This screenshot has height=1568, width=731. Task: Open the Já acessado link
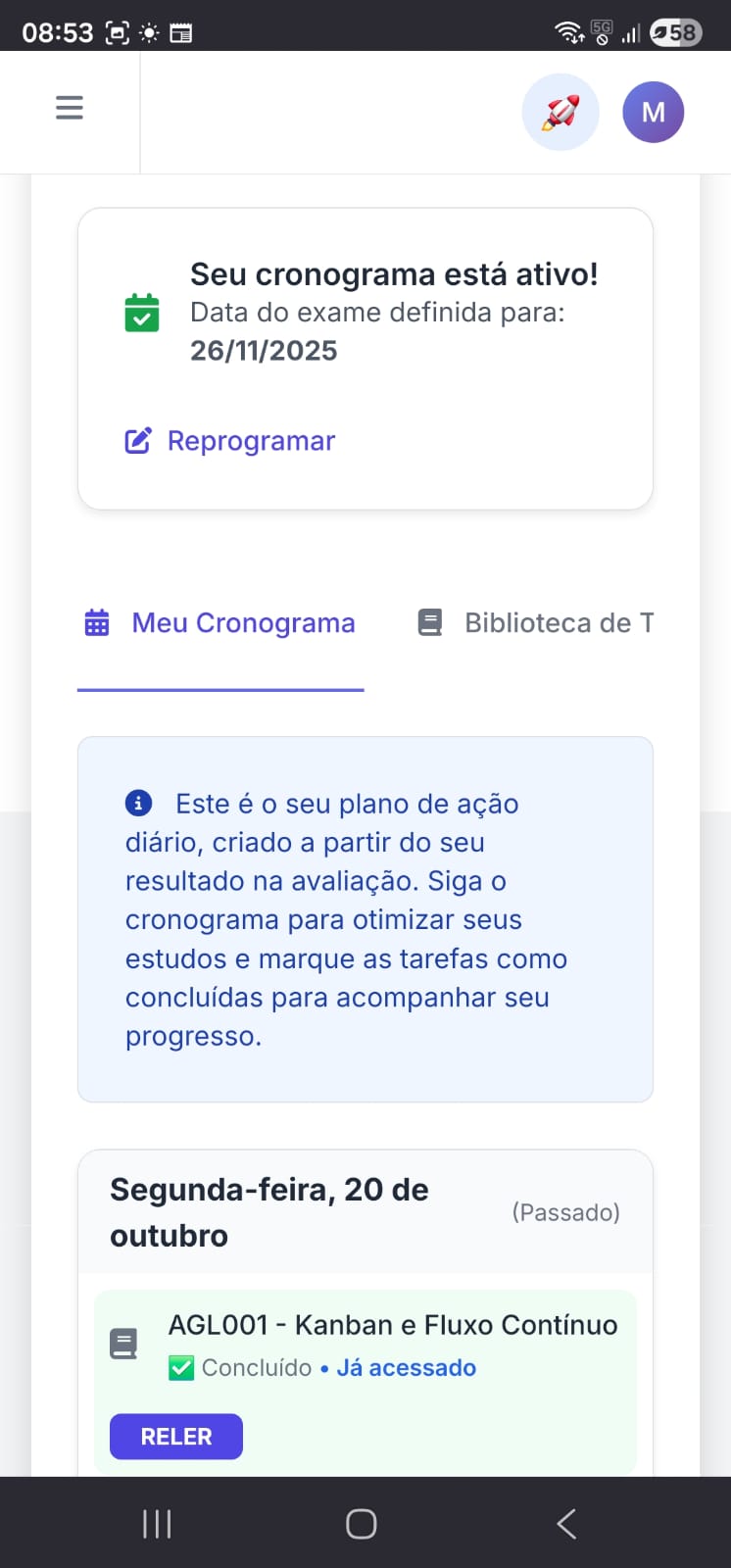coord(405,1367)
